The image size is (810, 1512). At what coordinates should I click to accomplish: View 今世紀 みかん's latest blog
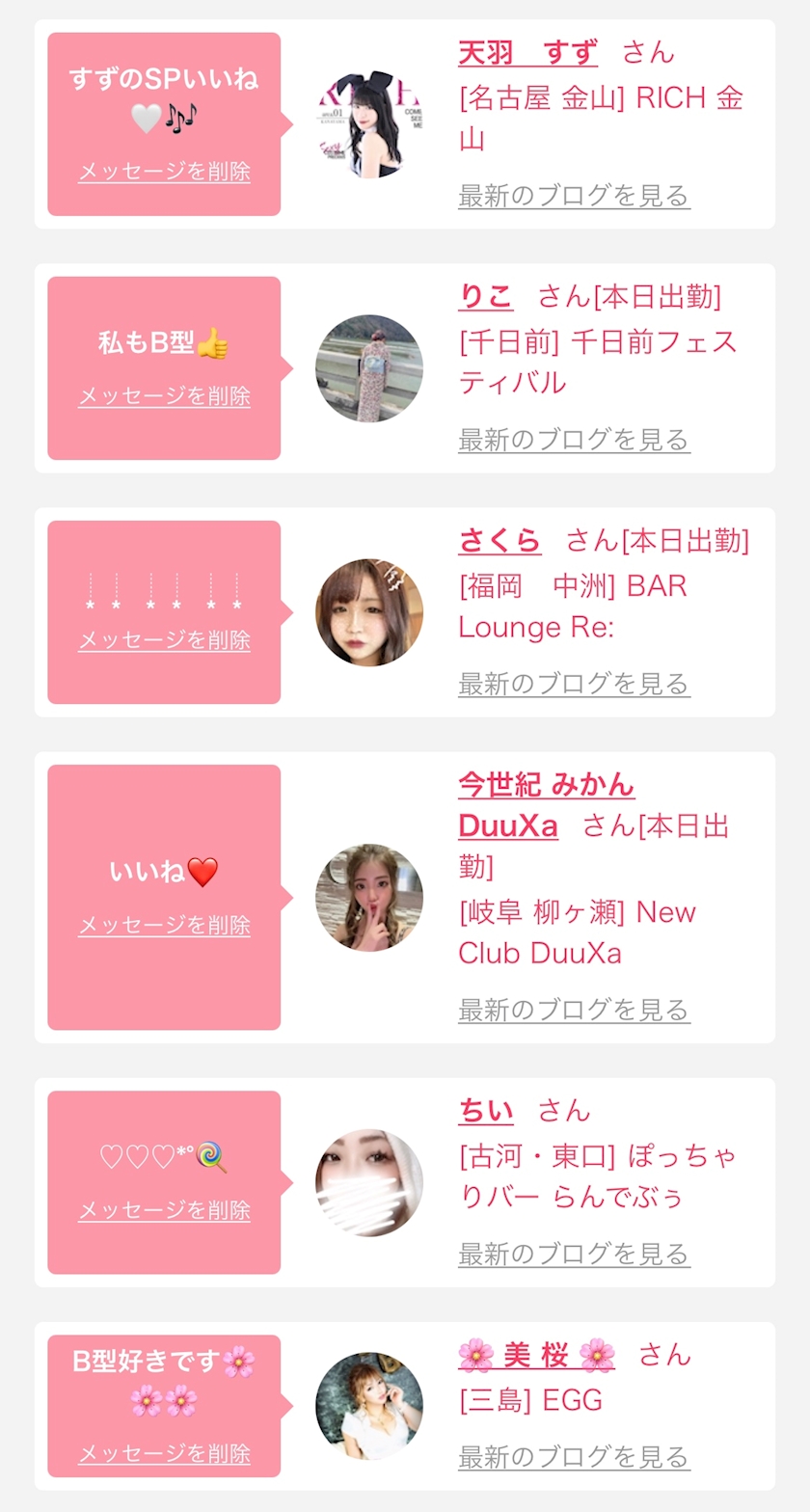tap(574, 1010)
